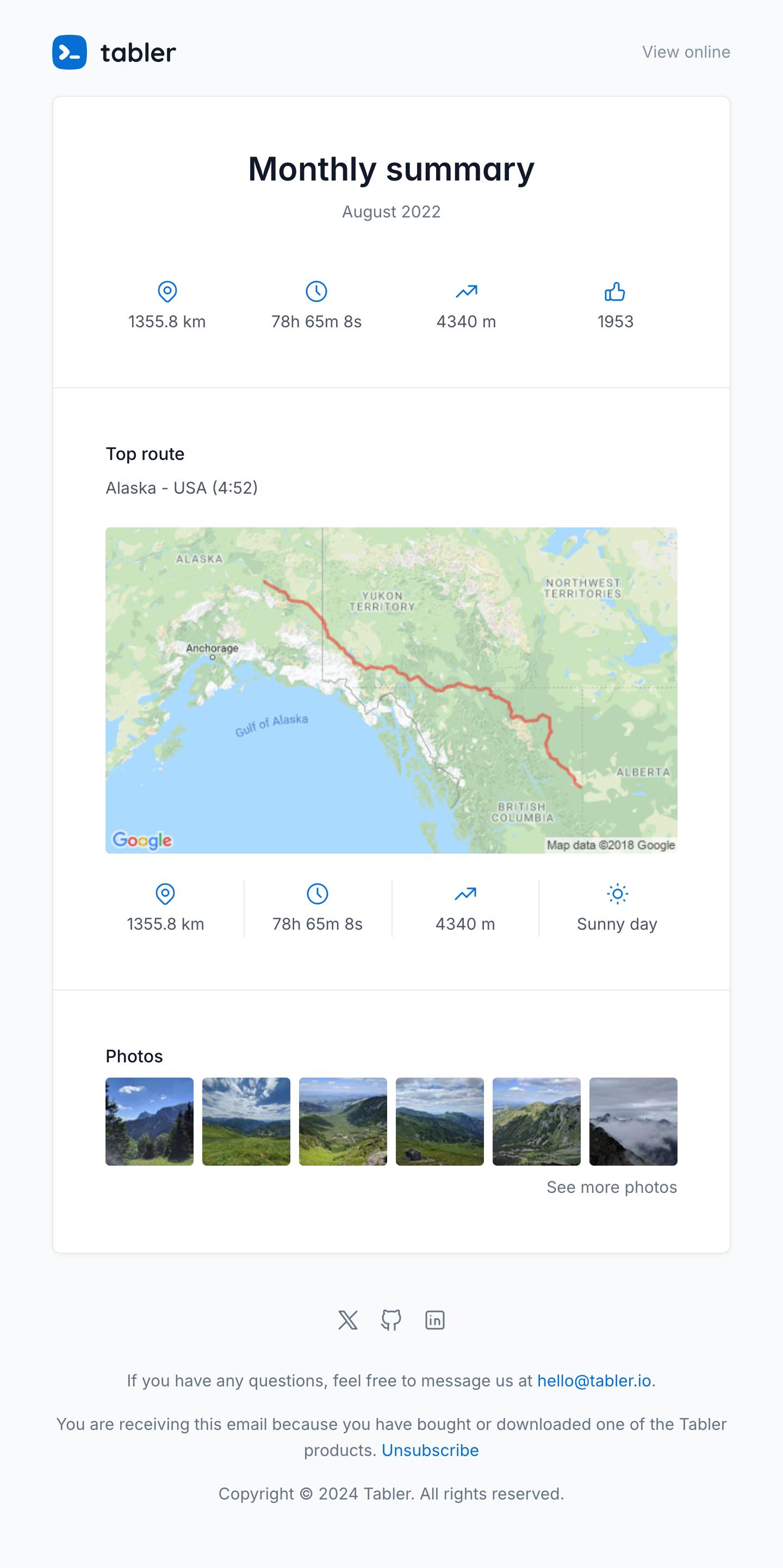Open Tabler's X profile icon
The image size is (783, 1568).
click(x=347, y=1320)
